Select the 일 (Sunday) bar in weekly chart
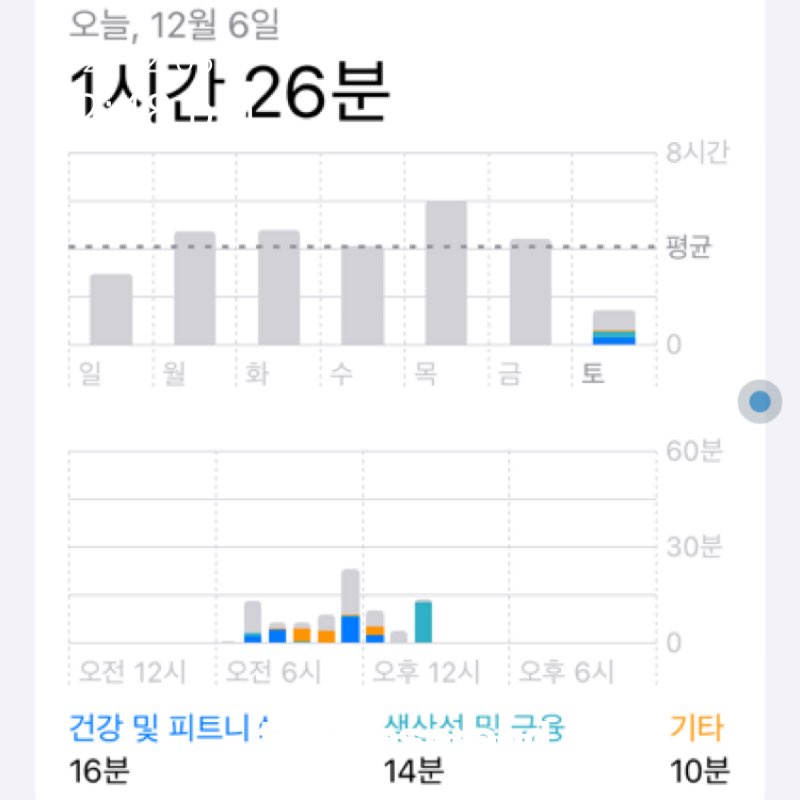800x800 pixels. tap(111, 310)
